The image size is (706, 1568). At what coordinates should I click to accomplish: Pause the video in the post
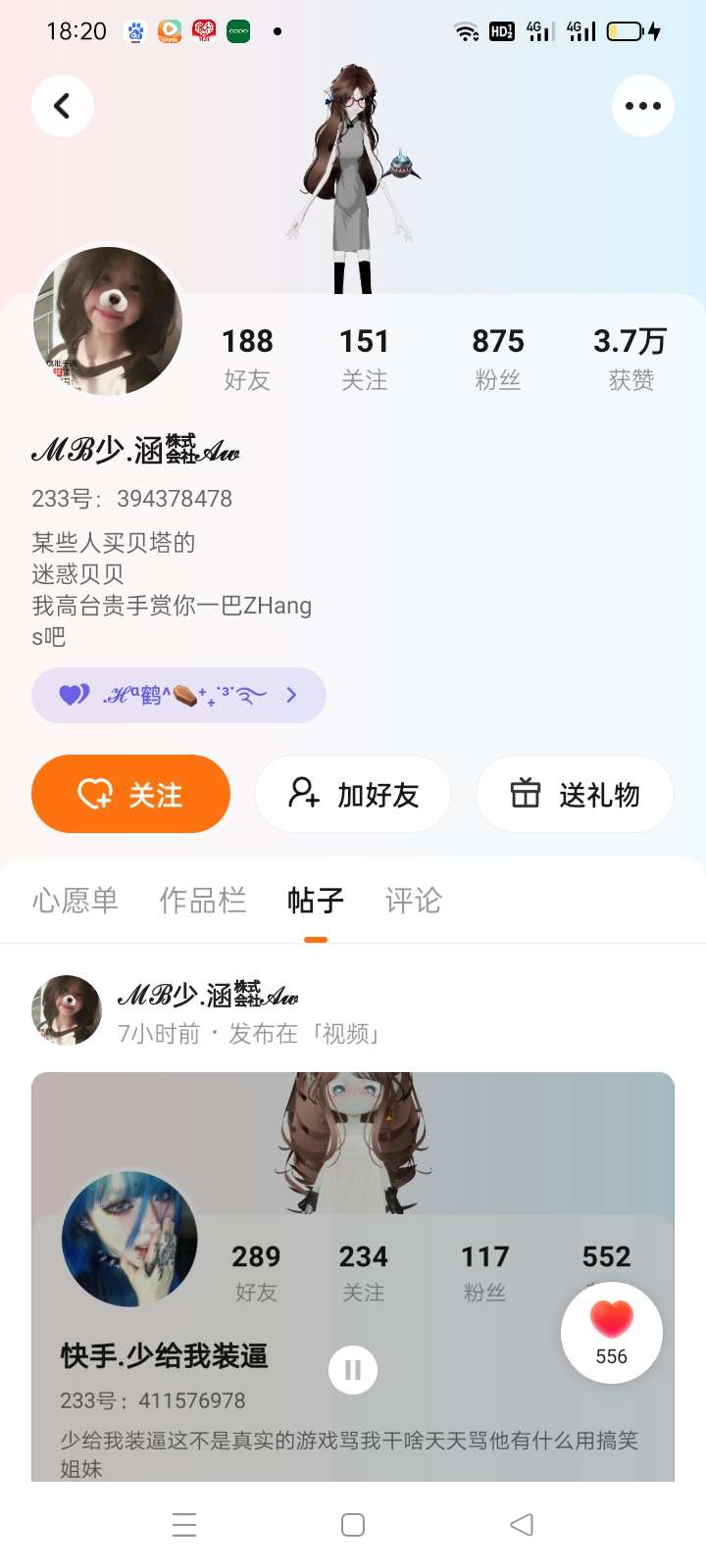(353, 1369)
